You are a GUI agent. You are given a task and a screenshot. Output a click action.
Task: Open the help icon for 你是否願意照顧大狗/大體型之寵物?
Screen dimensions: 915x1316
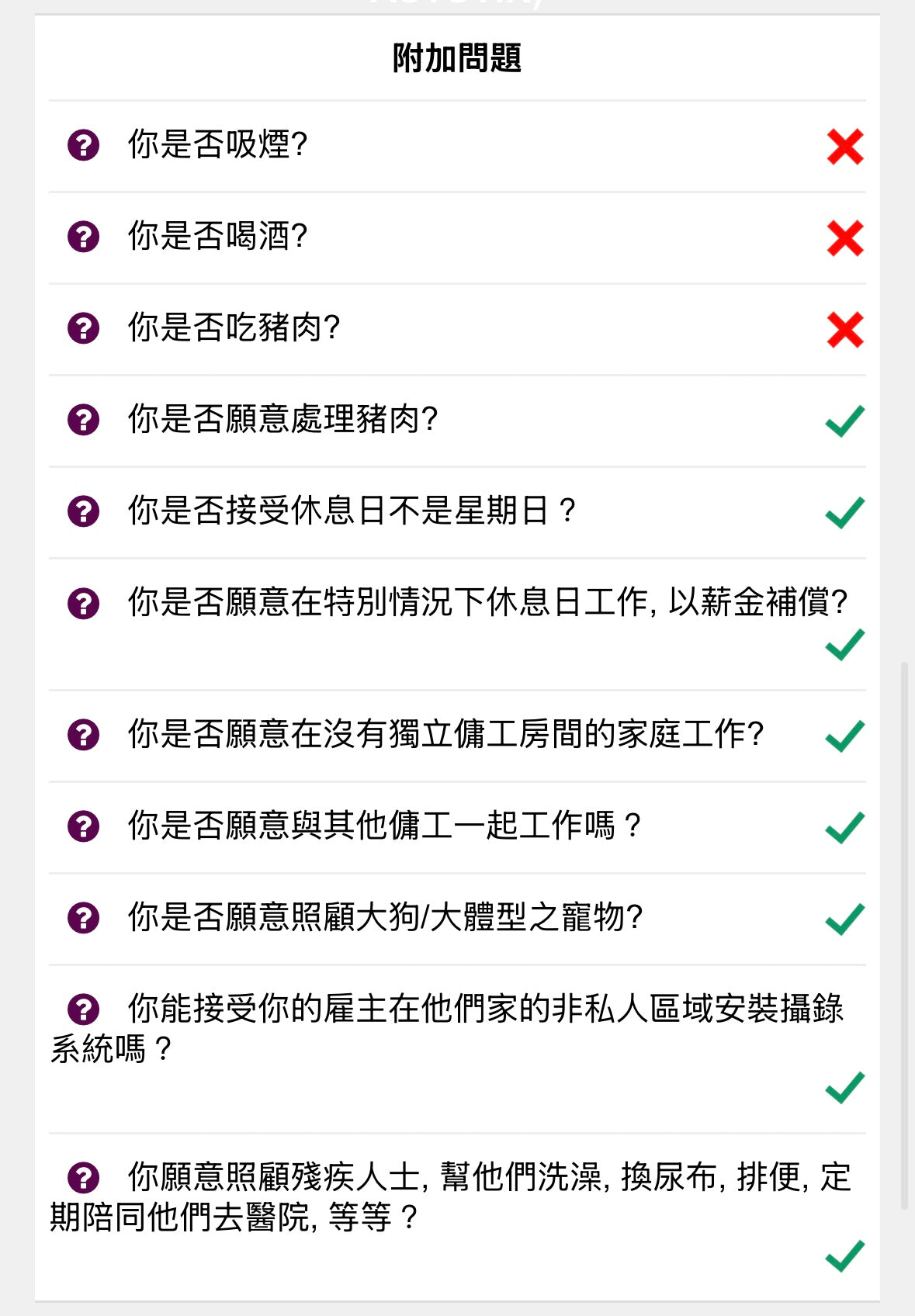point(83,918)
